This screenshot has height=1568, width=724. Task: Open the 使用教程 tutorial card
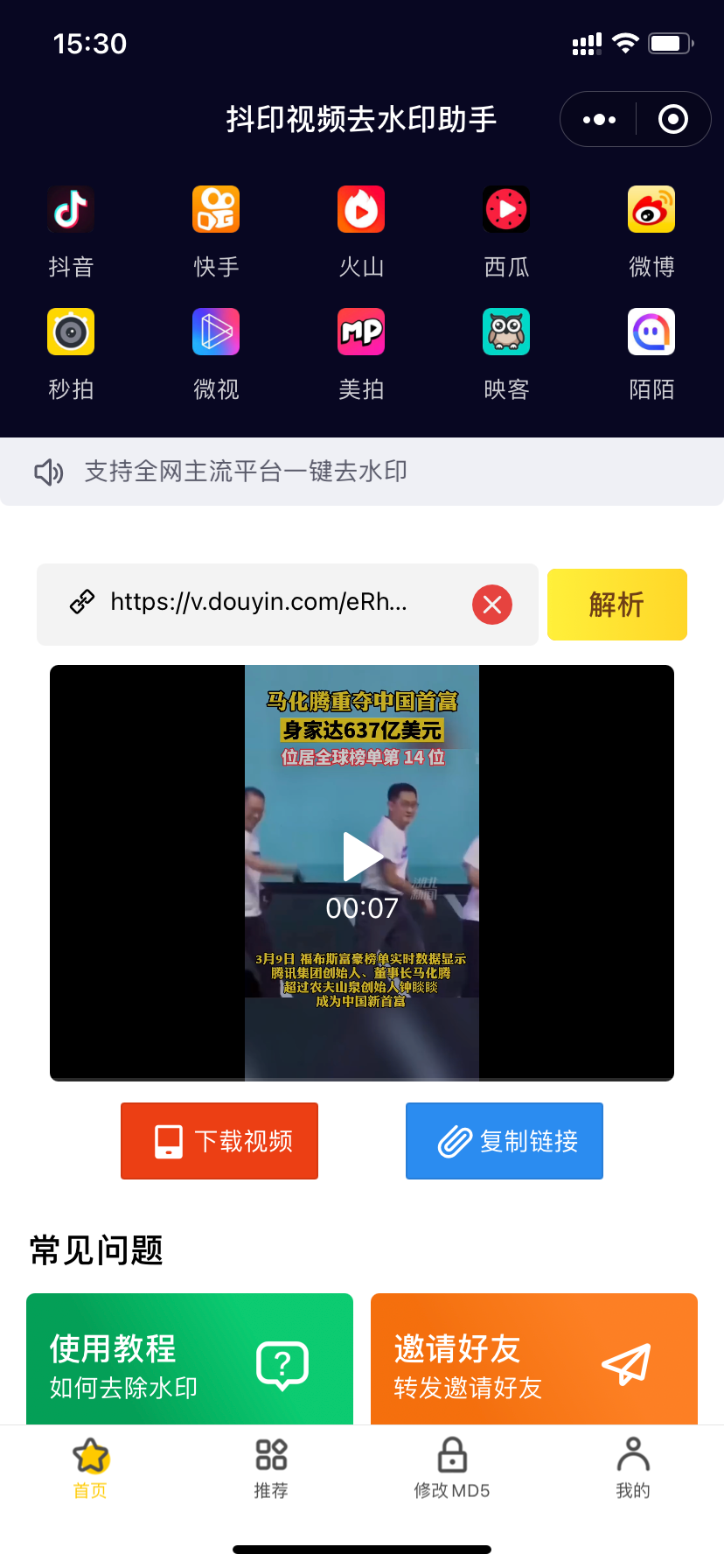pyautogui.click(x=190, y=1361)
